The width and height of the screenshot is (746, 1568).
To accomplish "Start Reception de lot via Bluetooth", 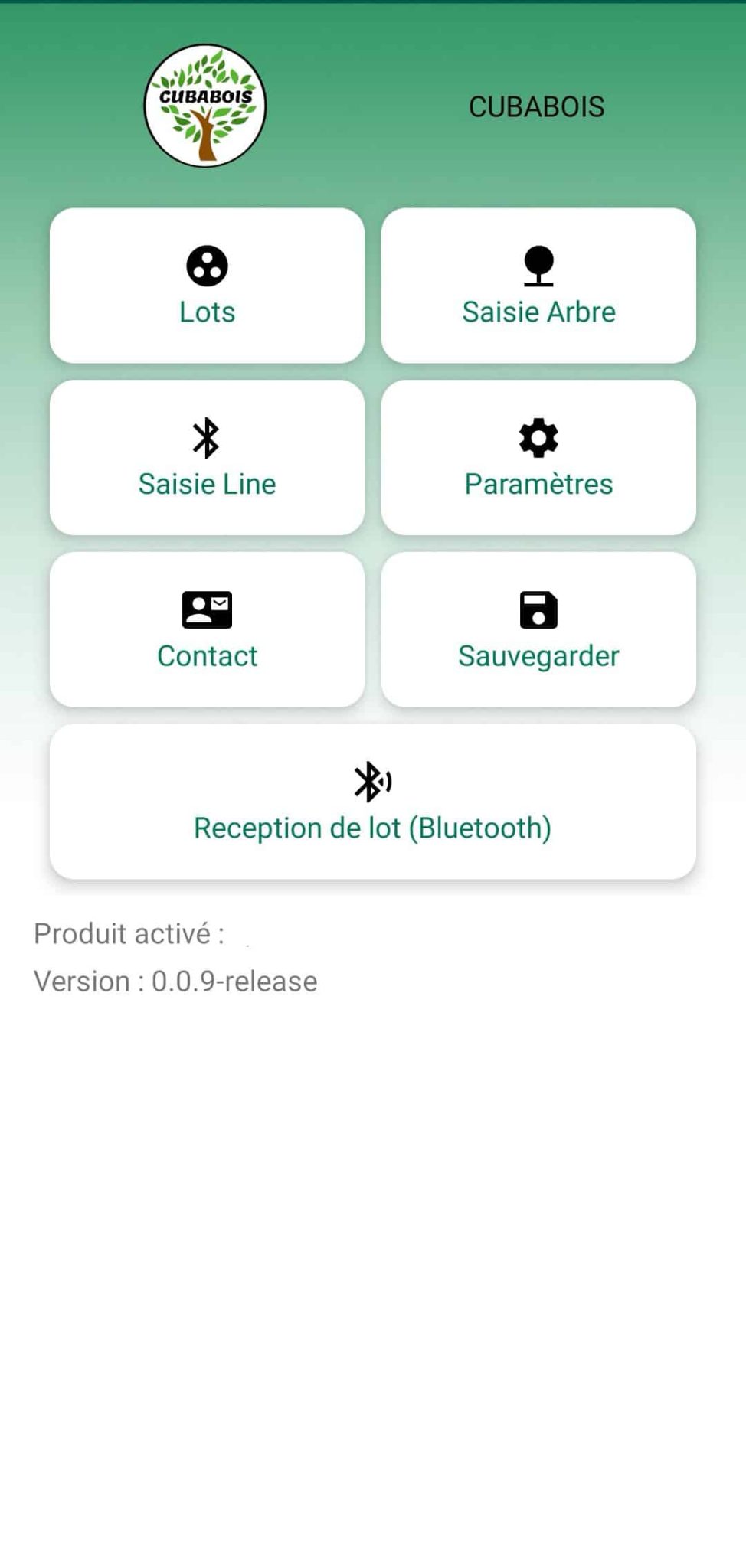I will [x=373, y=800].
